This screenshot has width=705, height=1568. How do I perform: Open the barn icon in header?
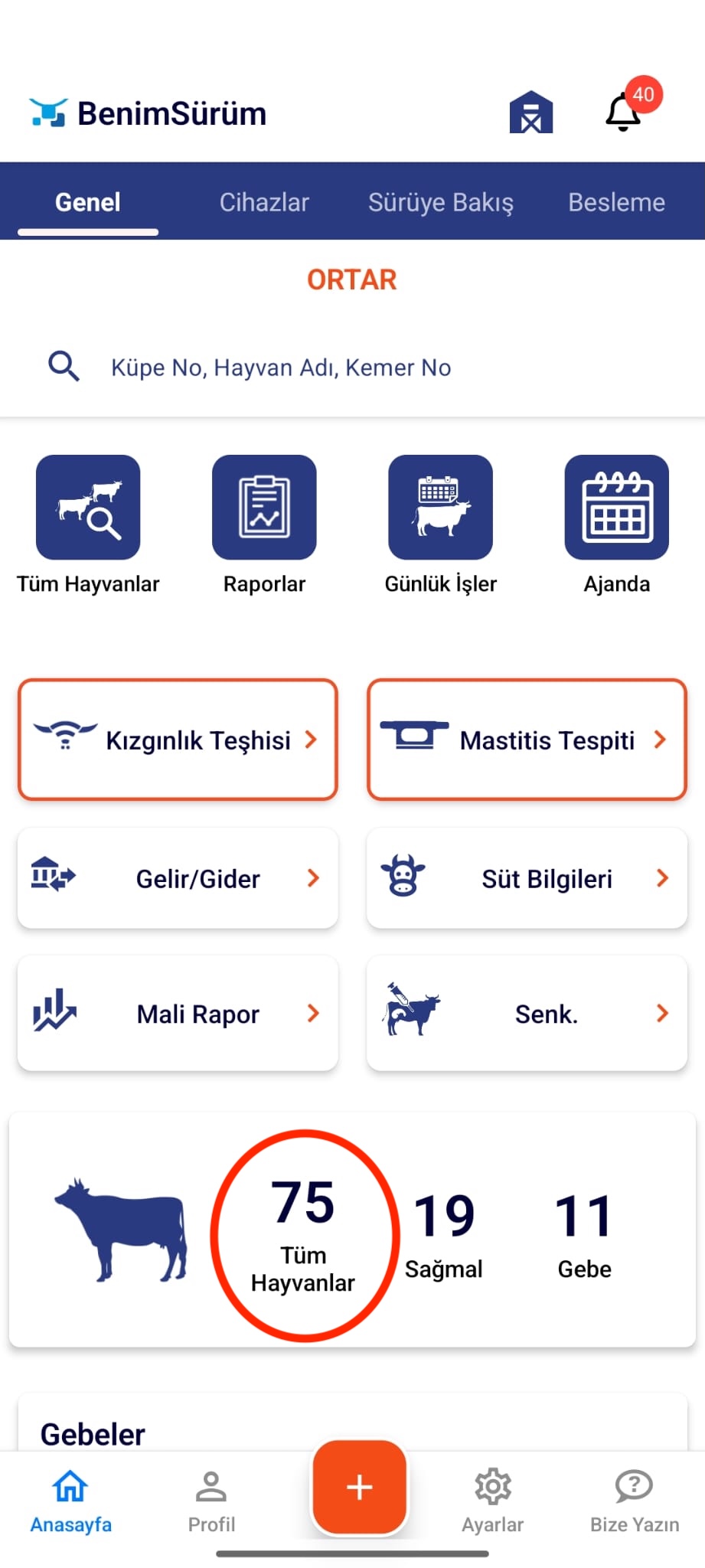[x=530, y=113]
